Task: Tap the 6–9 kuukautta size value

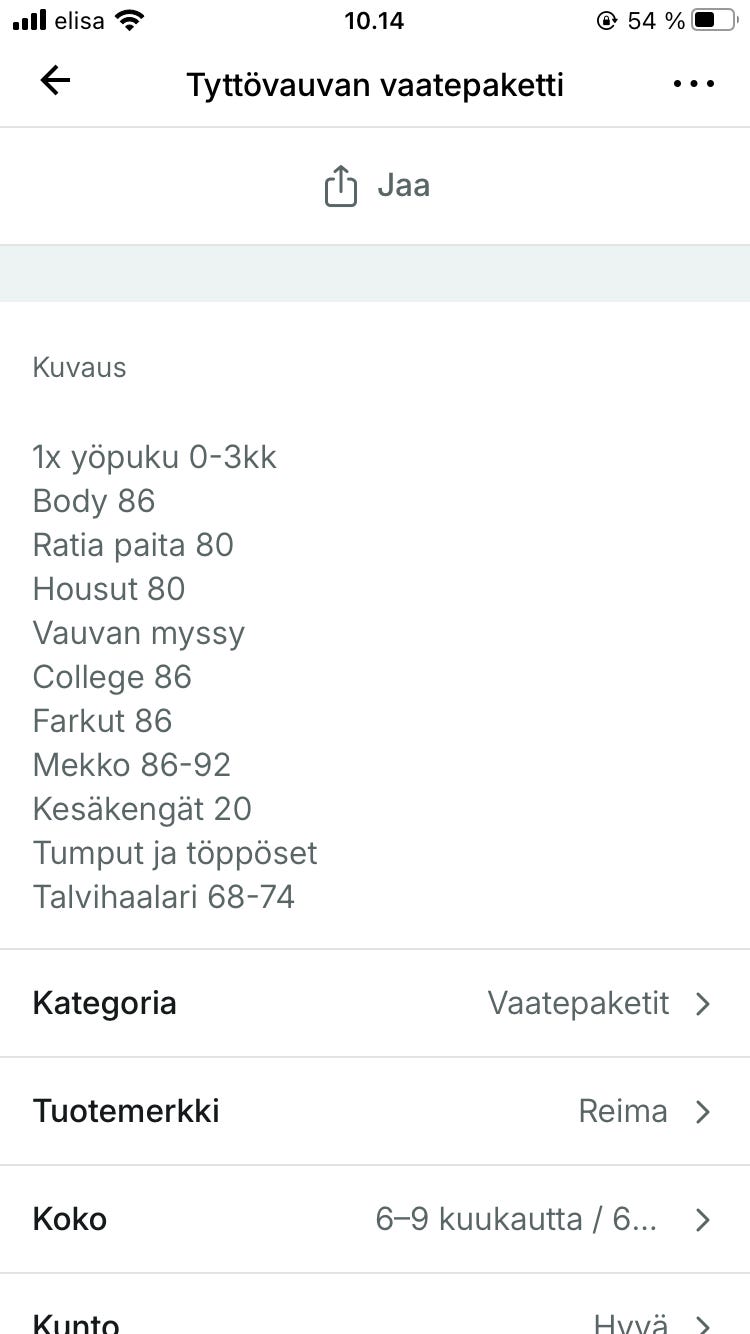Action: pos(518,1219)
